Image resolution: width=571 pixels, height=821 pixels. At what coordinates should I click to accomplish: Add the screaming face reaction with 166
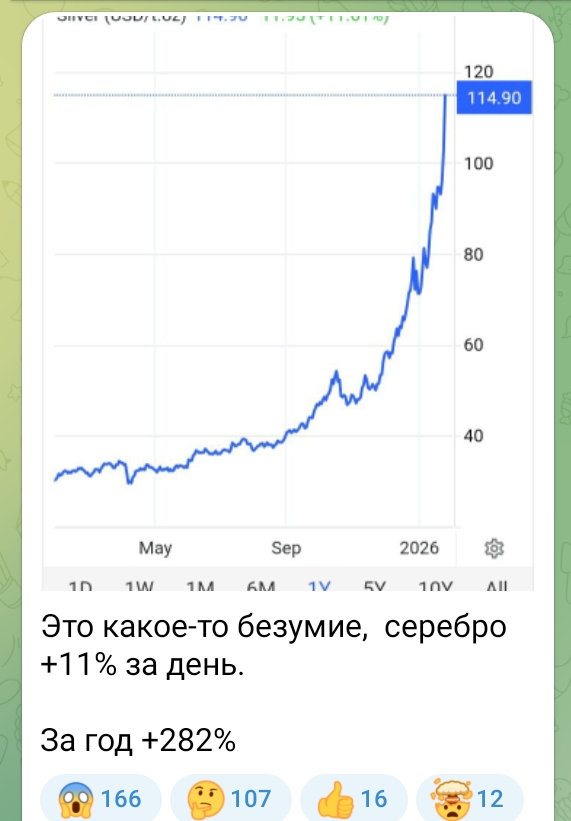point(101,798)
